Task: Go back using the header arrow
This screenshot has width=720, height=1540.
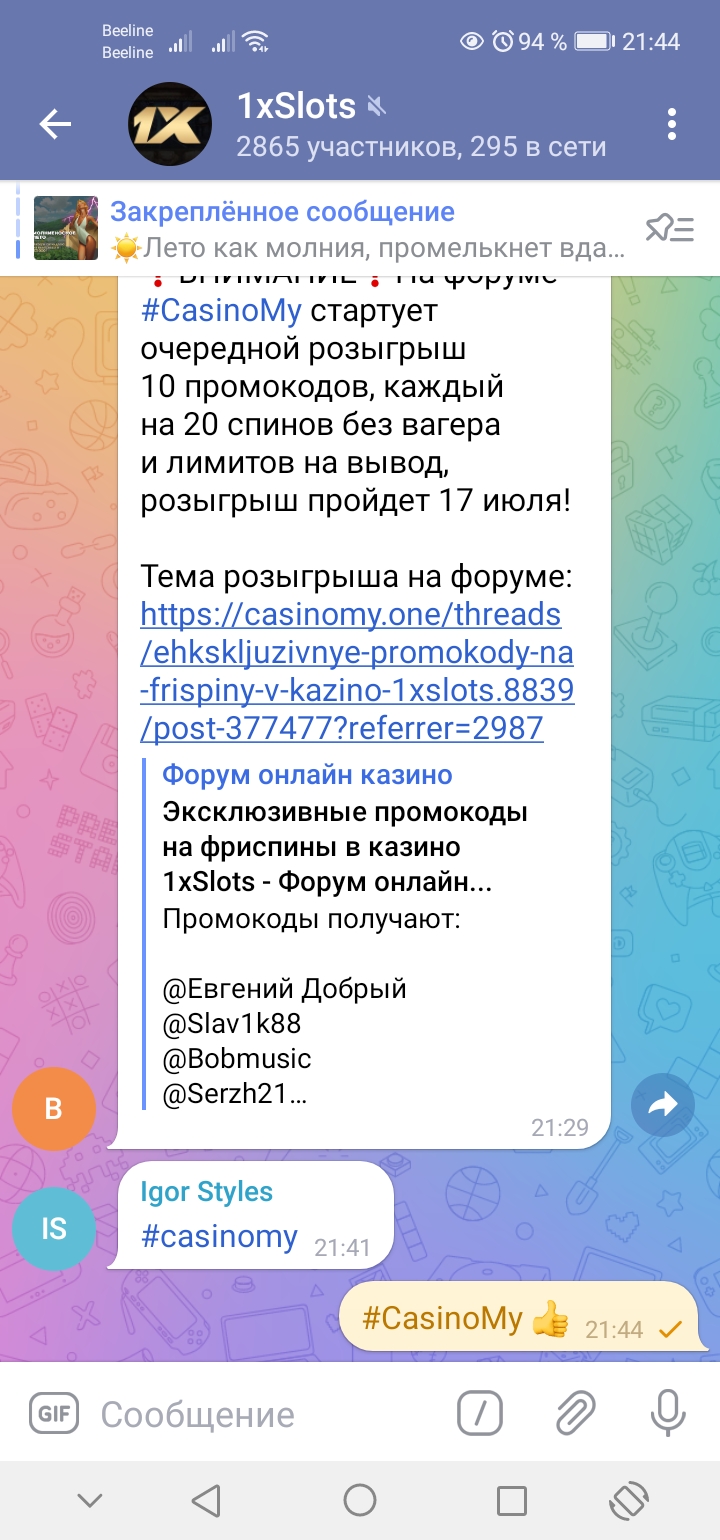Action: point(55,125)
